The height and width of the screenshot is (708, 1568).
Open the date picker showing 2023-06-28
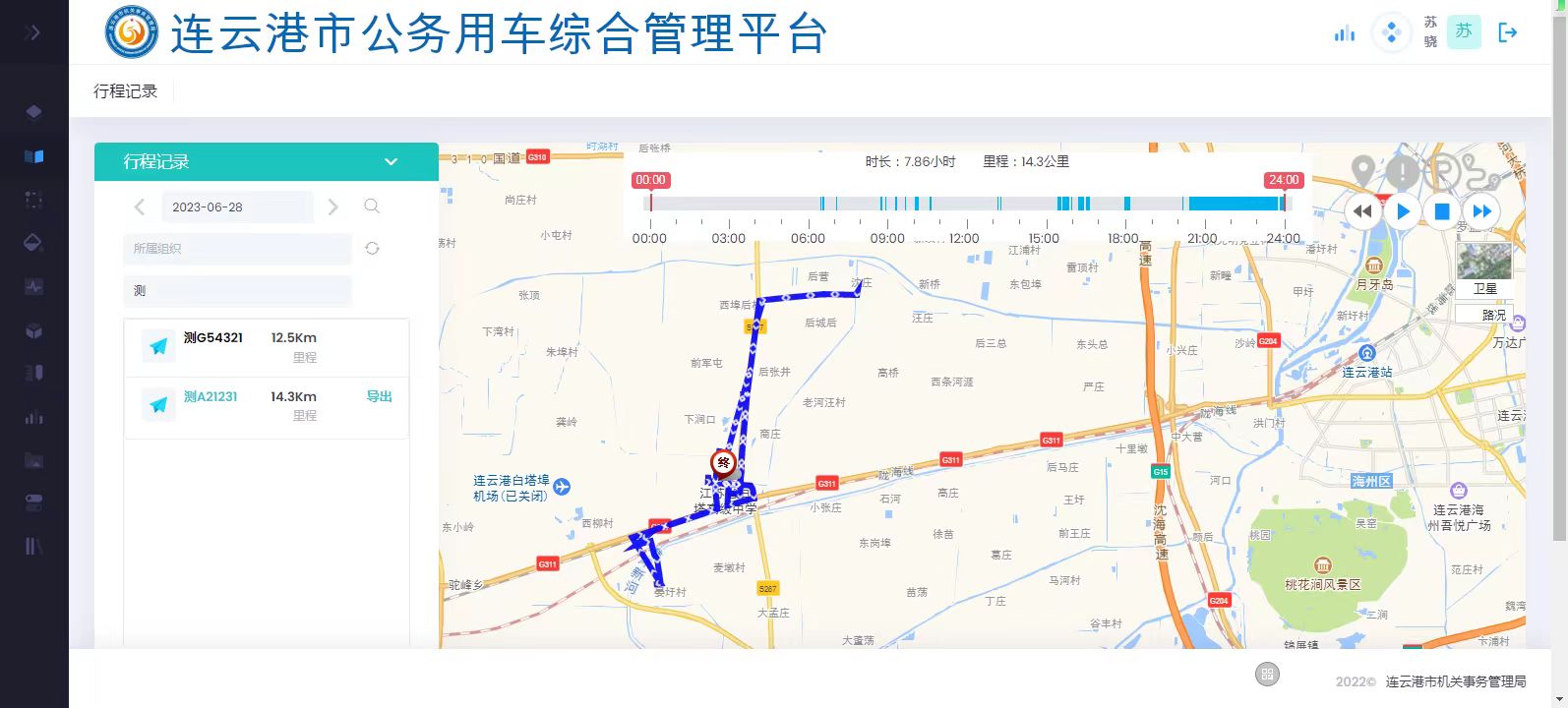pos(236,207)
